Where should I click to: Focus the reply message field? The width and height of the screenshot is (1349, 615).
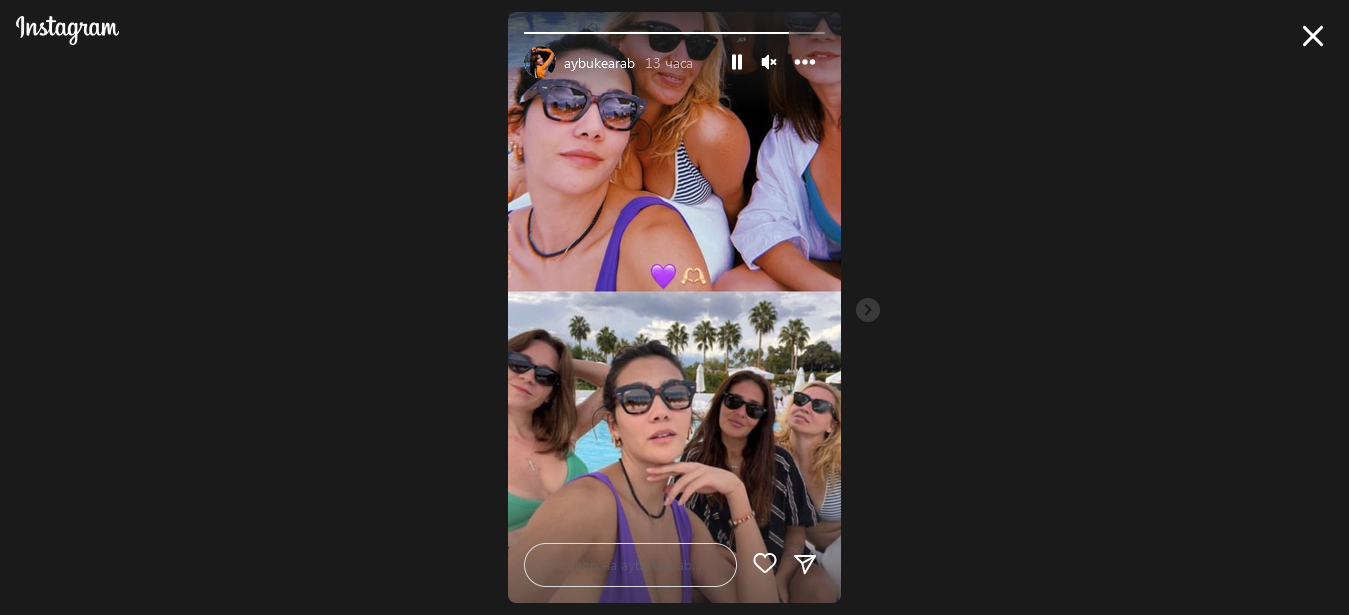coord(630,565)
